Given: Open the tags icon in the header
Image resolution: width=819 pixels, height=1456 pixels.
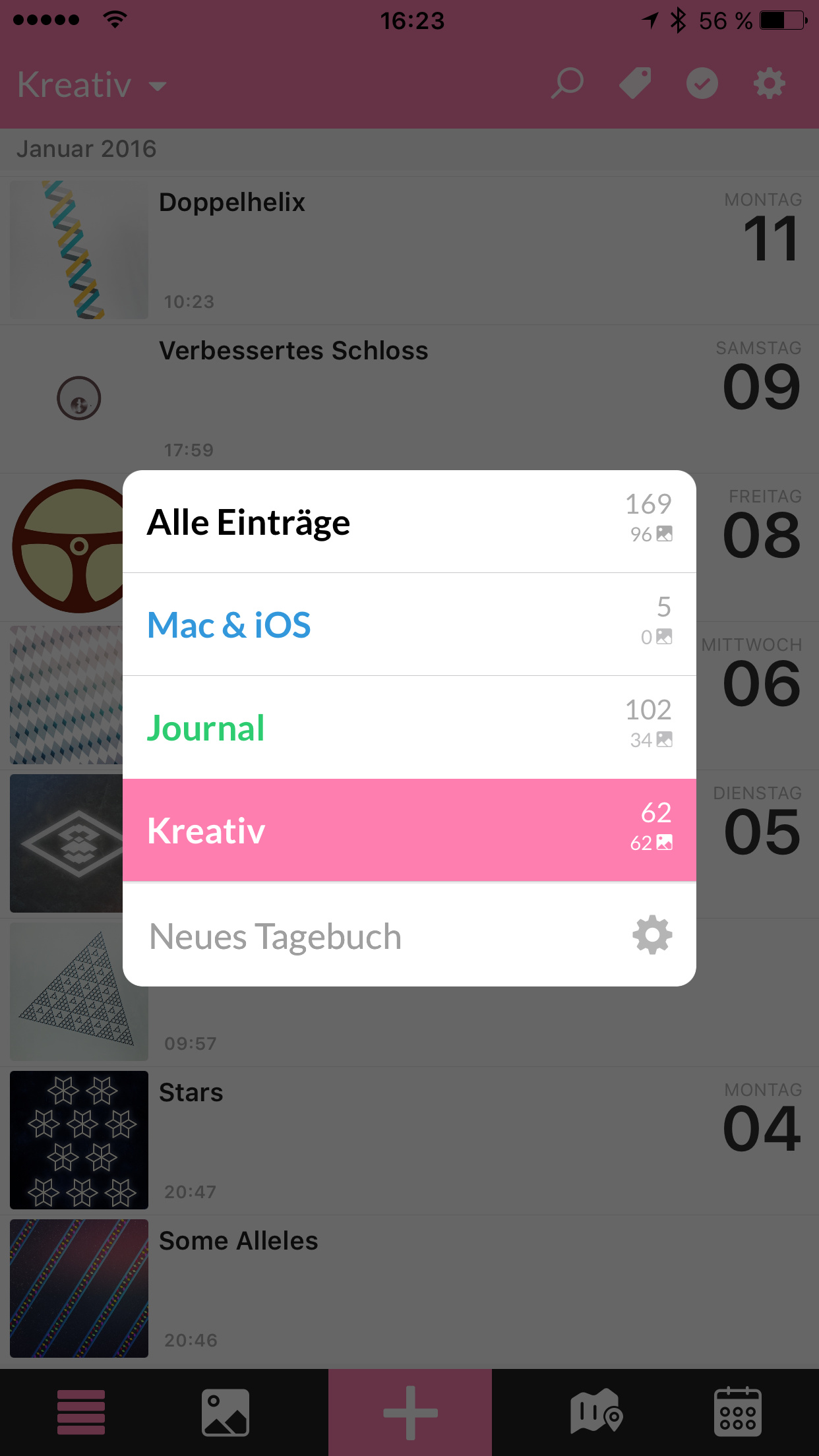Looking at the screenshot, I should coord(635,84).
